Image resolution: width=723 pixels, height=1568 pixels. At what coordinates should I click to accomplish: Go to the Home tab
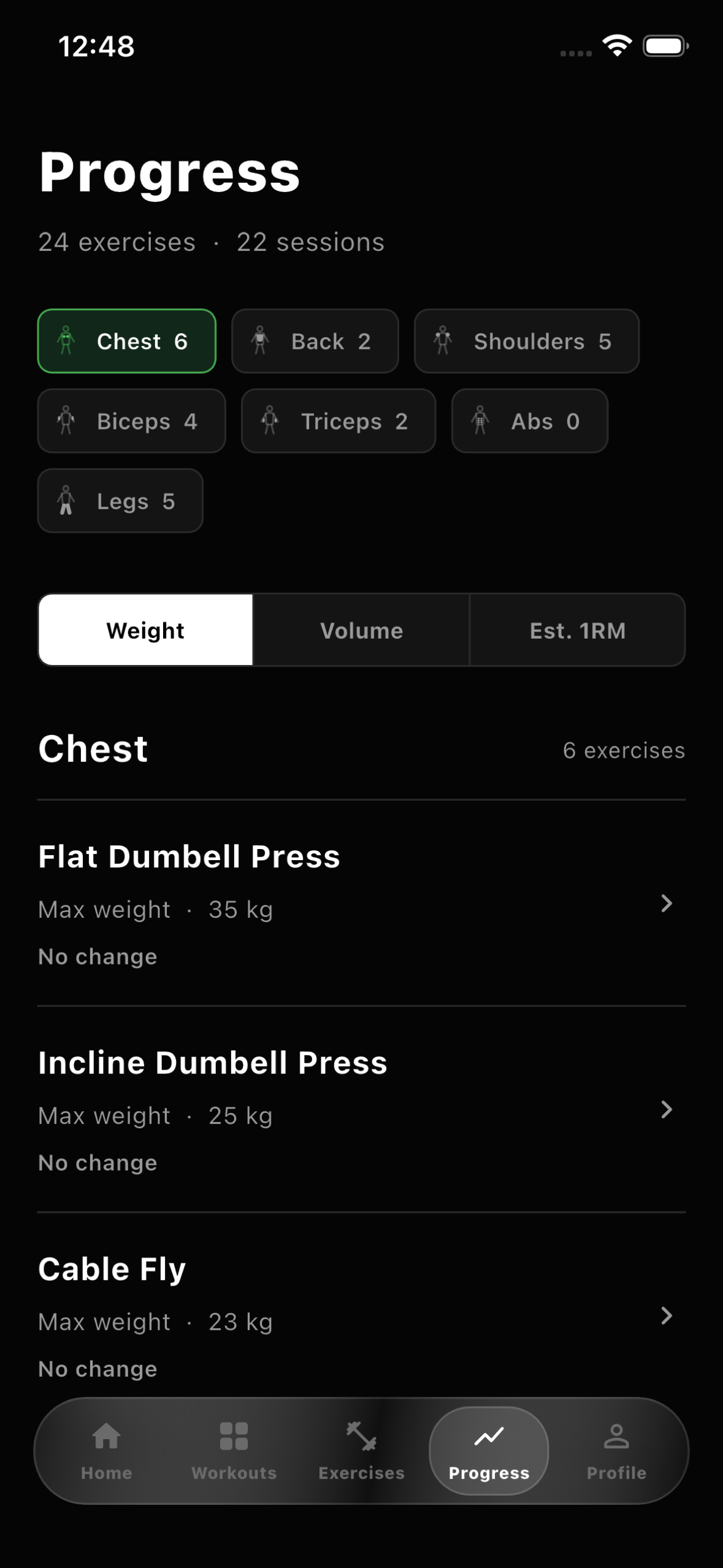107,1451
